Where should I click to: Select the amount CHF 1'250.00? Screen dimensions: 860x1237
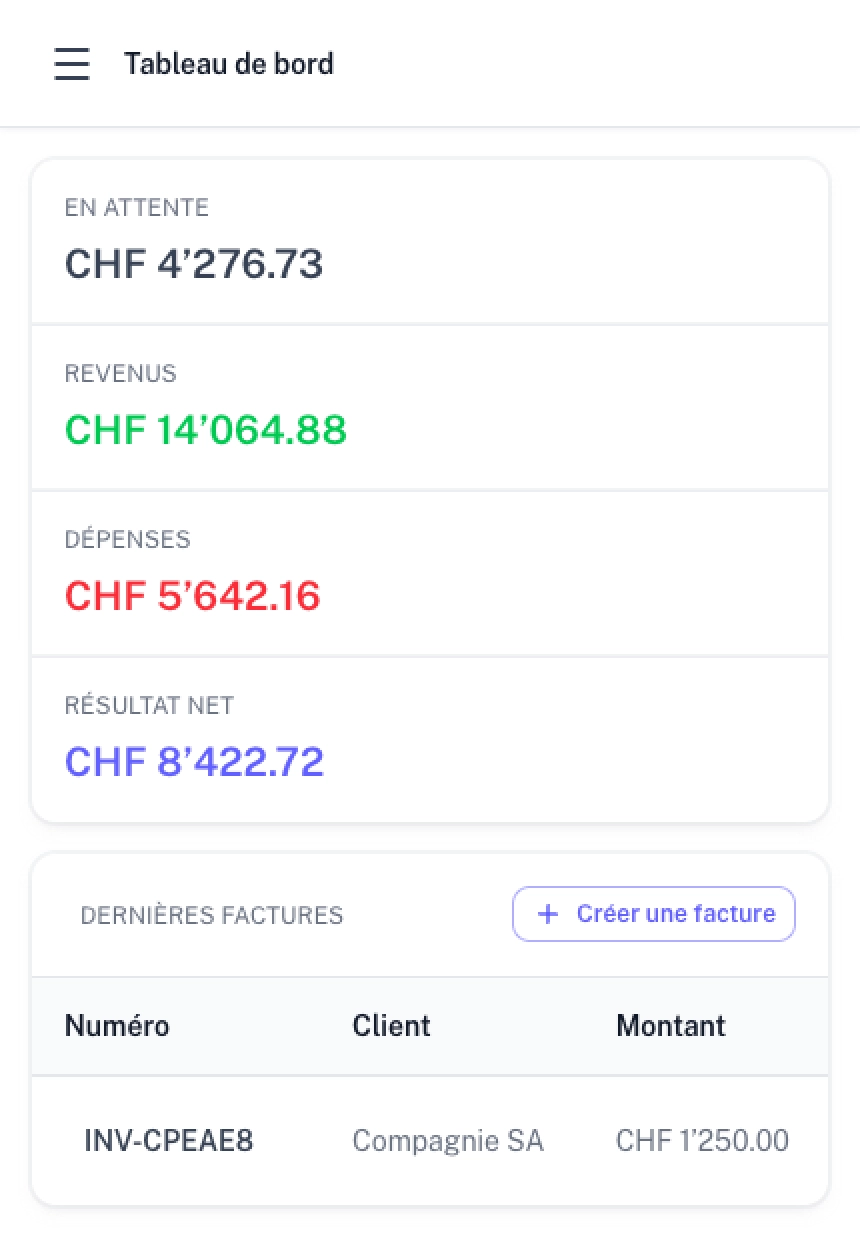(702, 1140)
